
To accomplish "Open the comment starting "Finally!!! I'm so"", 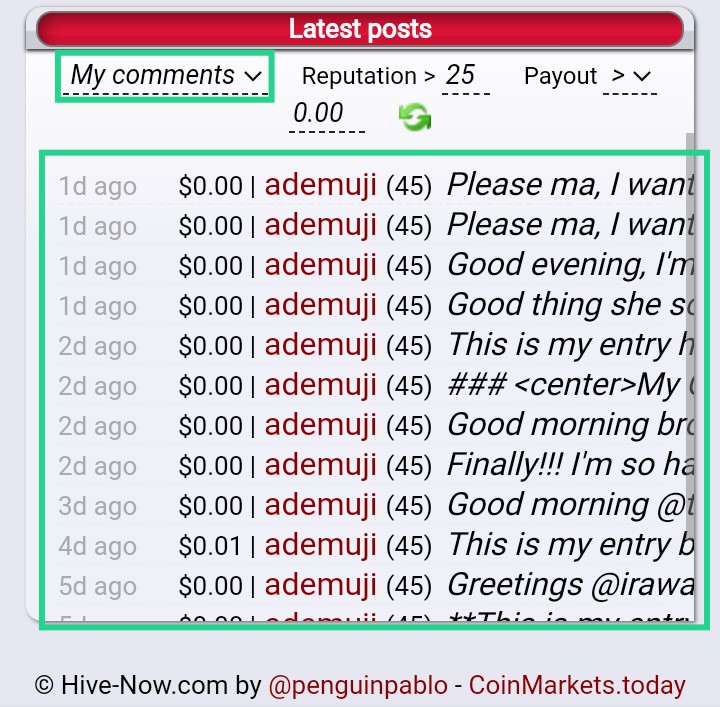I will pos(570,465).
